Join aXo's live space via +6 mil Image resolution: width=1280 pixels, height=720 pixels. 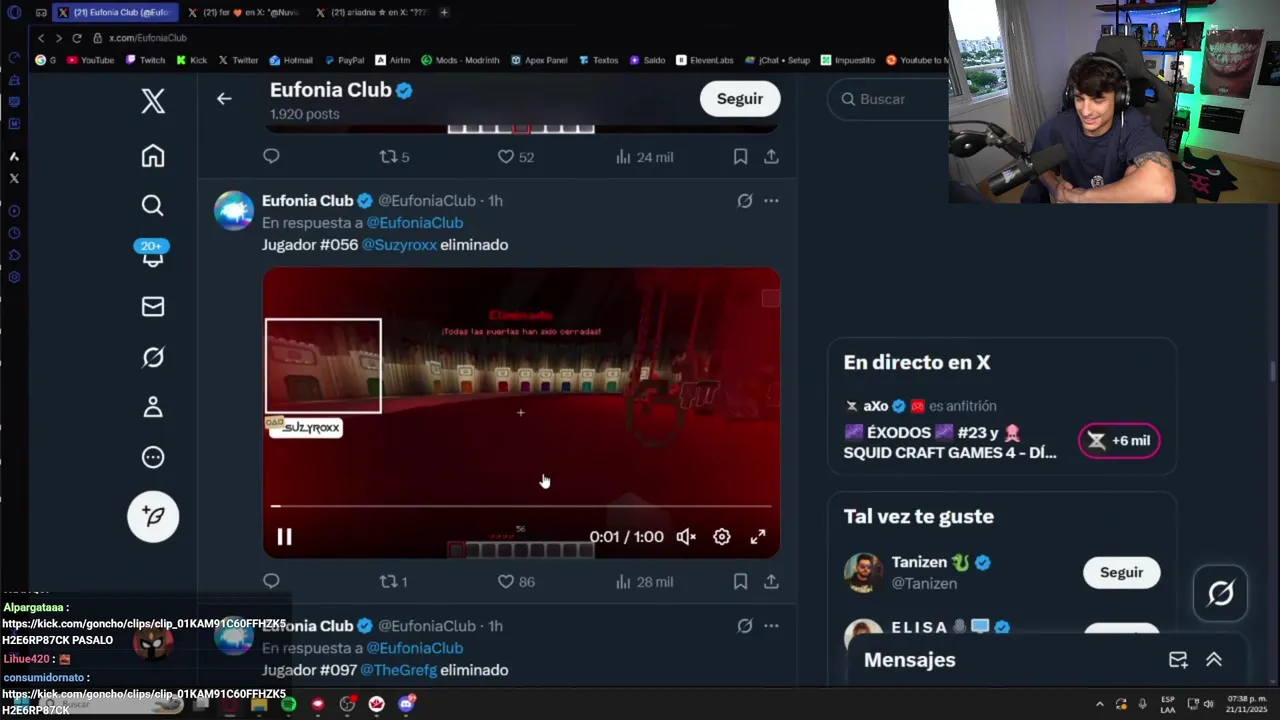point(1118,440)
